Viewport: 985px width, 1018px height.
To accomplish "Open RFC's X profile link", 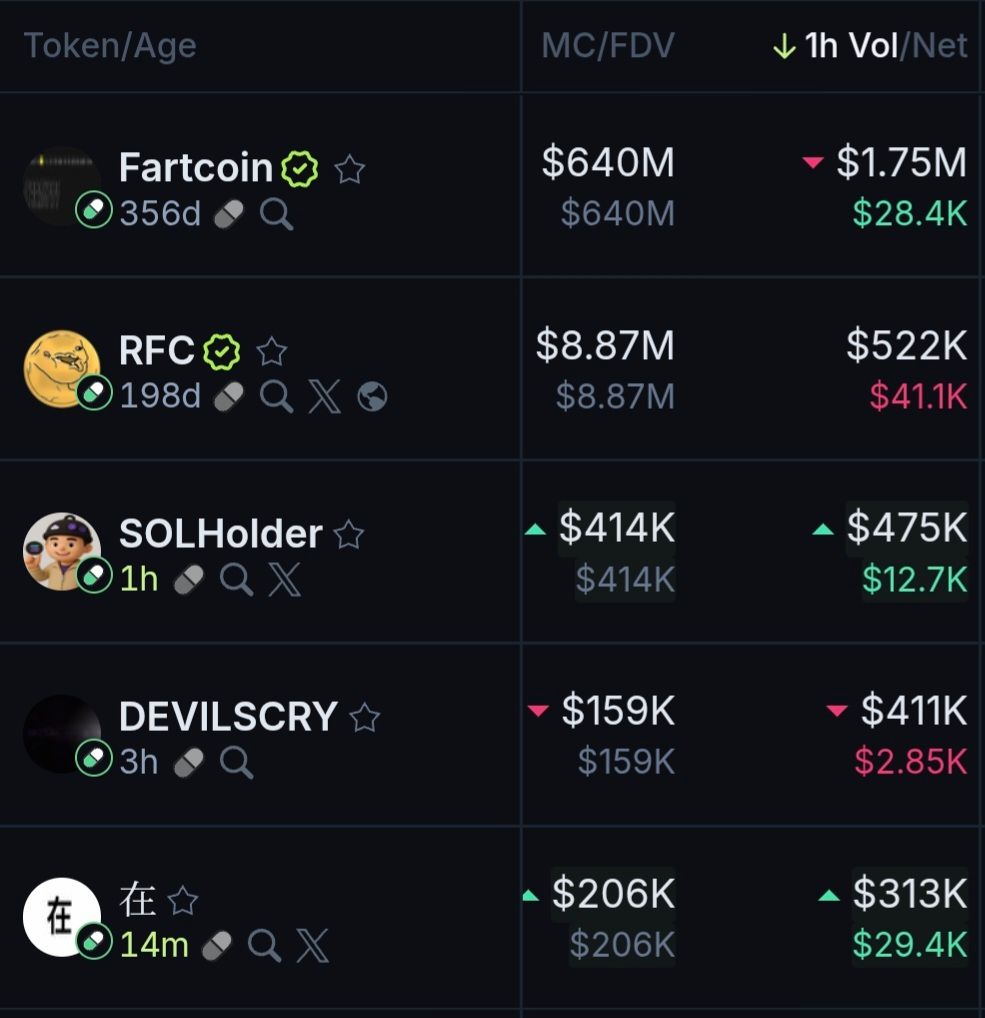I will 324,397.
